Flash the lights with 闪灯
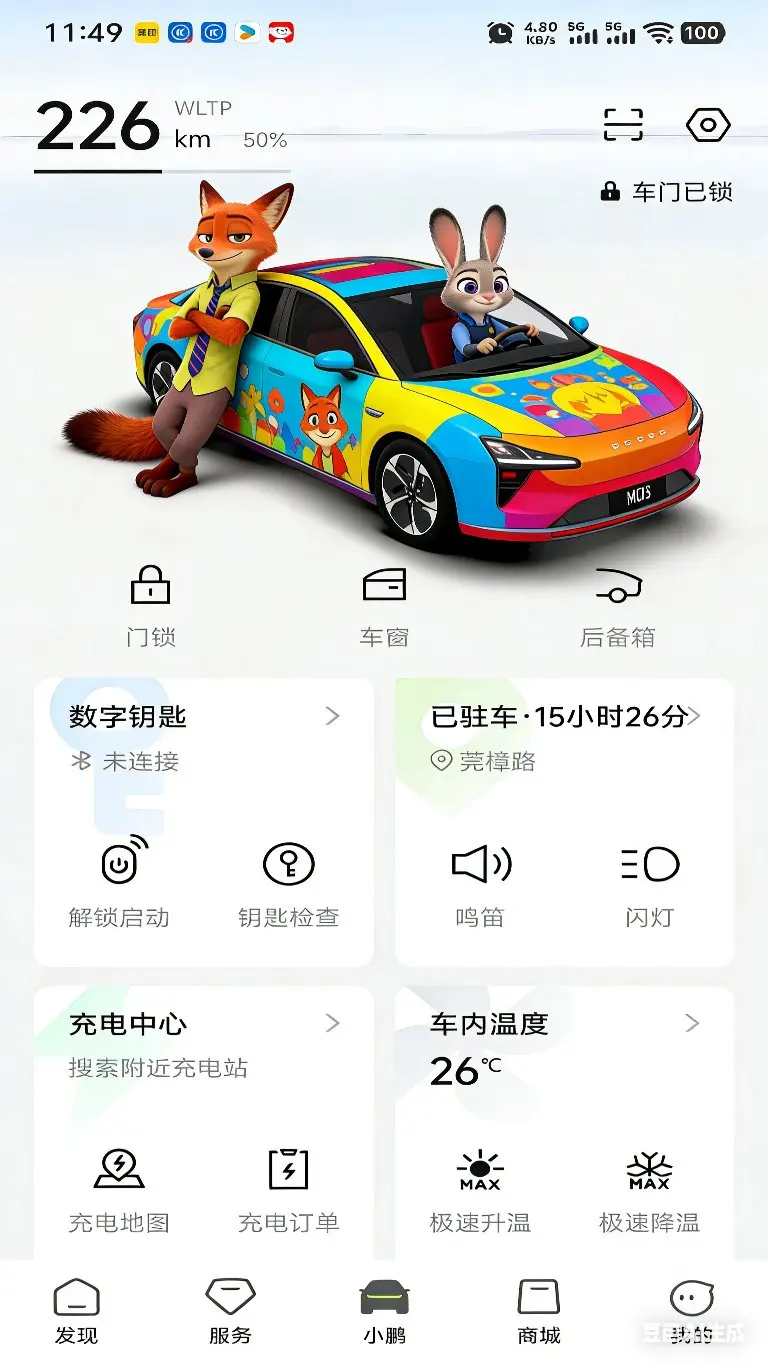The width and height of the screenshot is (768, 1365). (650, 883)
